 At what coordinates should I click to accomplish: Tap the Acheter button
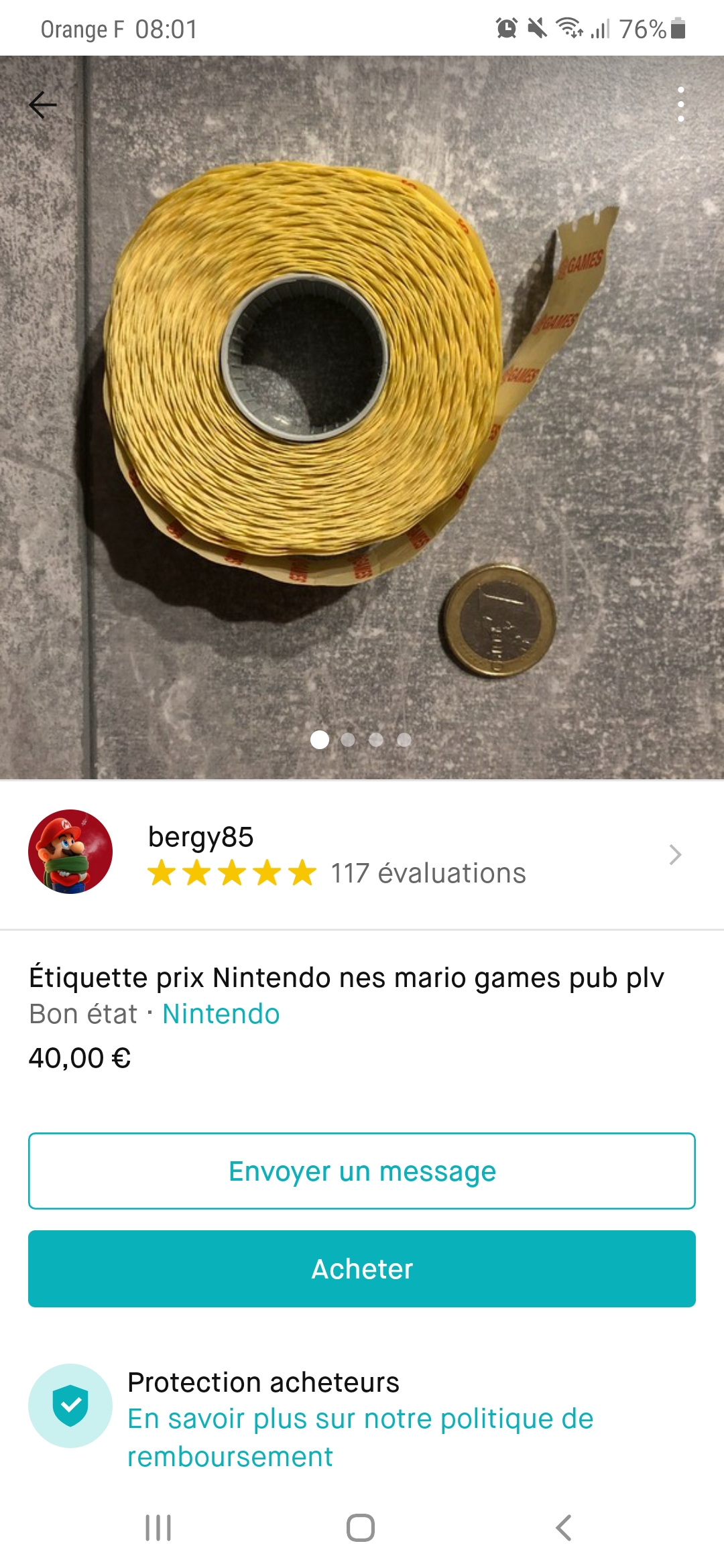(x=362, y=1268)
